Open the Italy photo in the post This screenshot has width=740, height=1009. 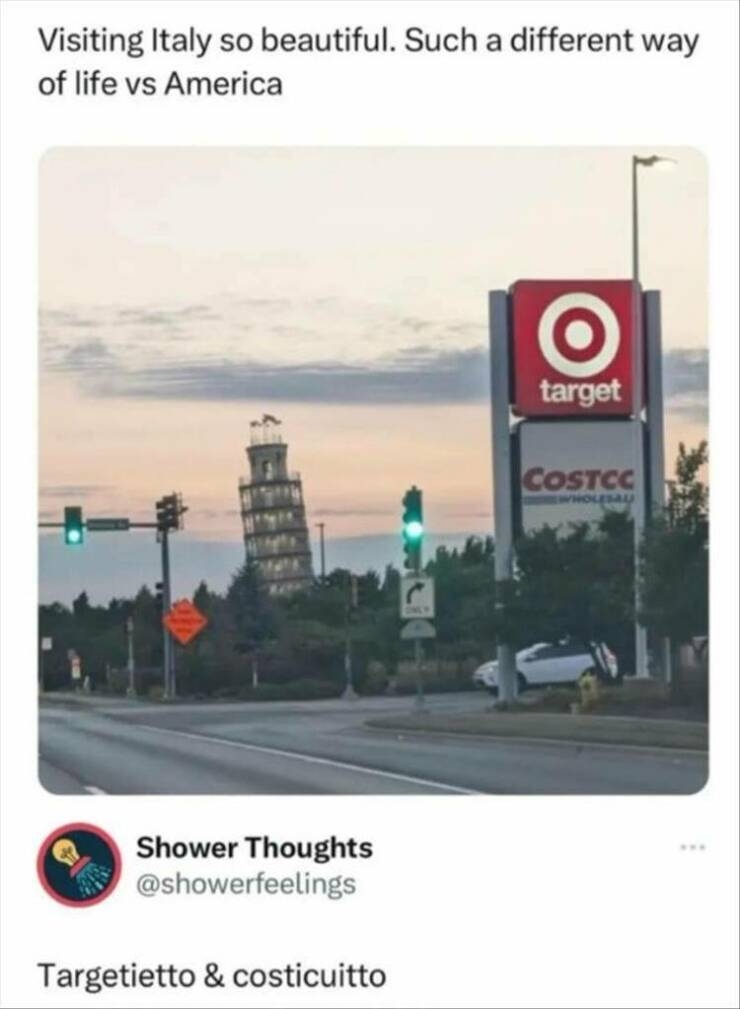click(372, 470)
